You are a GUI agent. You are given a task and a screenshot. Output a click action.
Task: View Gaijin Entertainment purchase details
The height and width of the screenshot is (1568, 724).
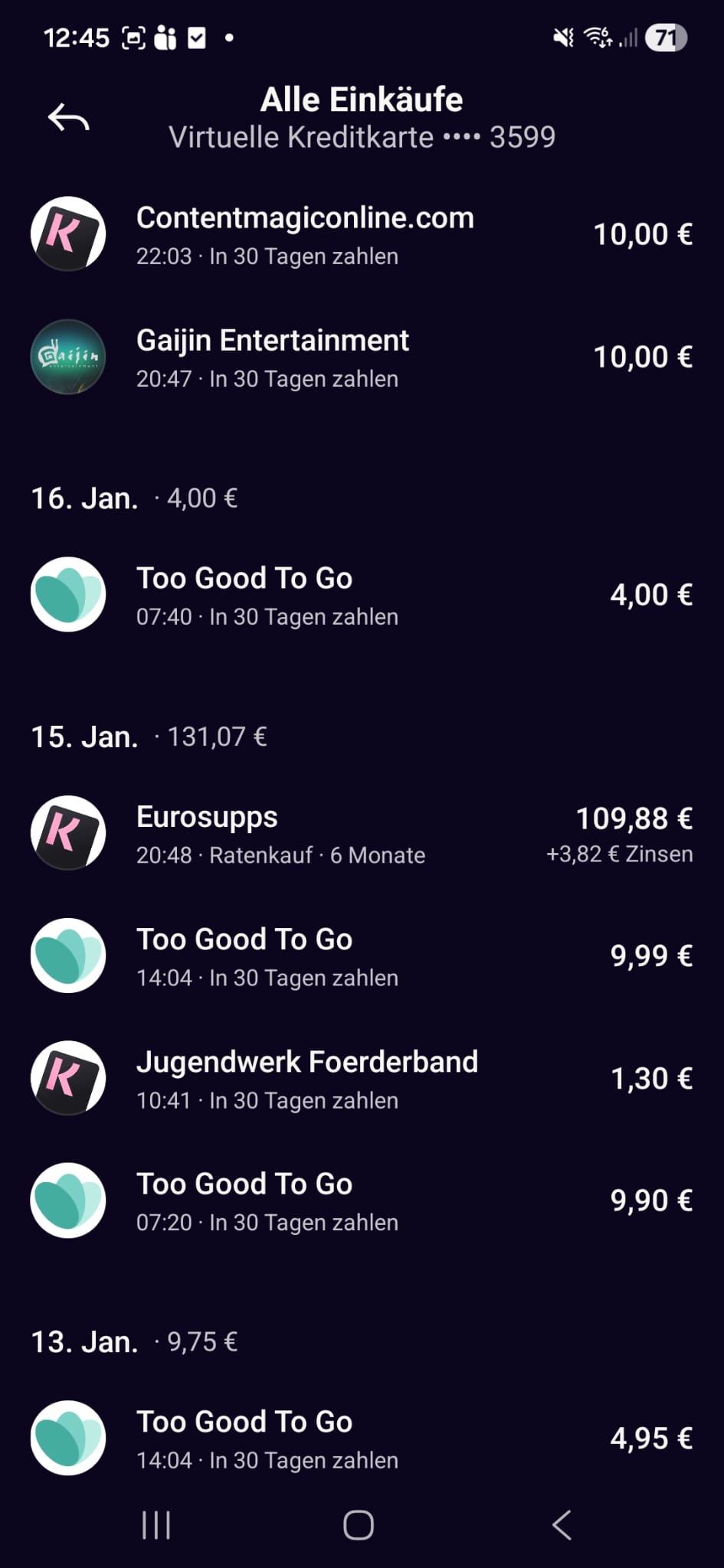(x=362, y=358)
